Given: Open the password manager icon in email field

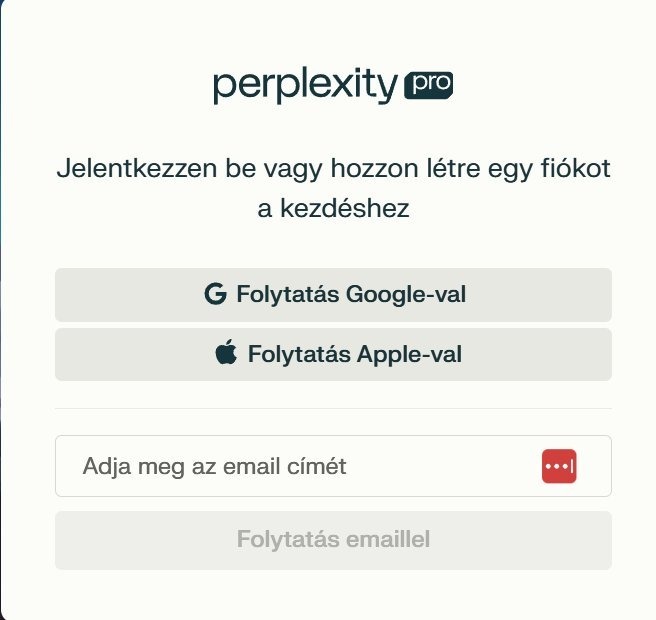Looking at the screenshot, I should coord(560,467).
